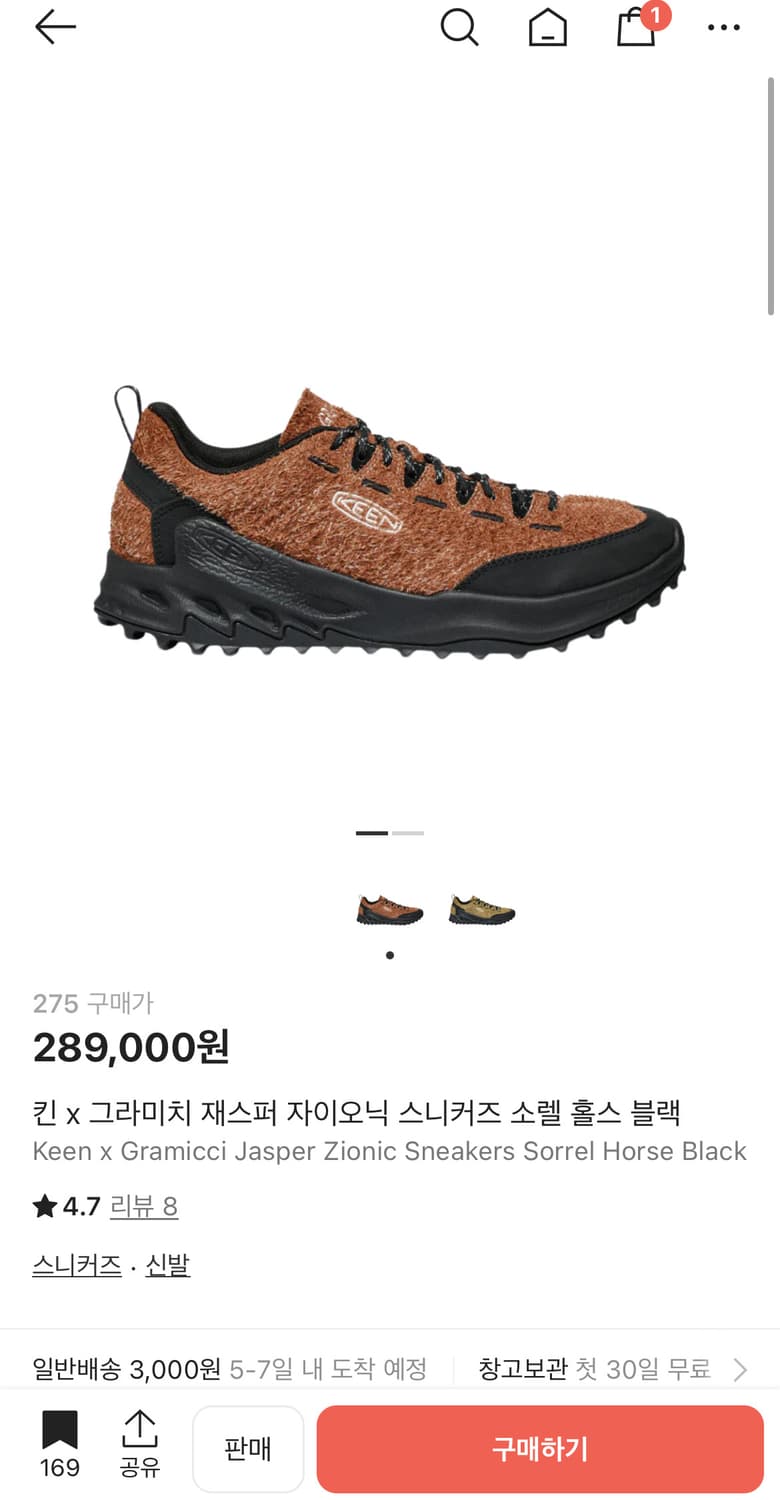Select the sorrel brown colorway thumbnail
This screenshot has height=1500, width=780.
point(389,908)
